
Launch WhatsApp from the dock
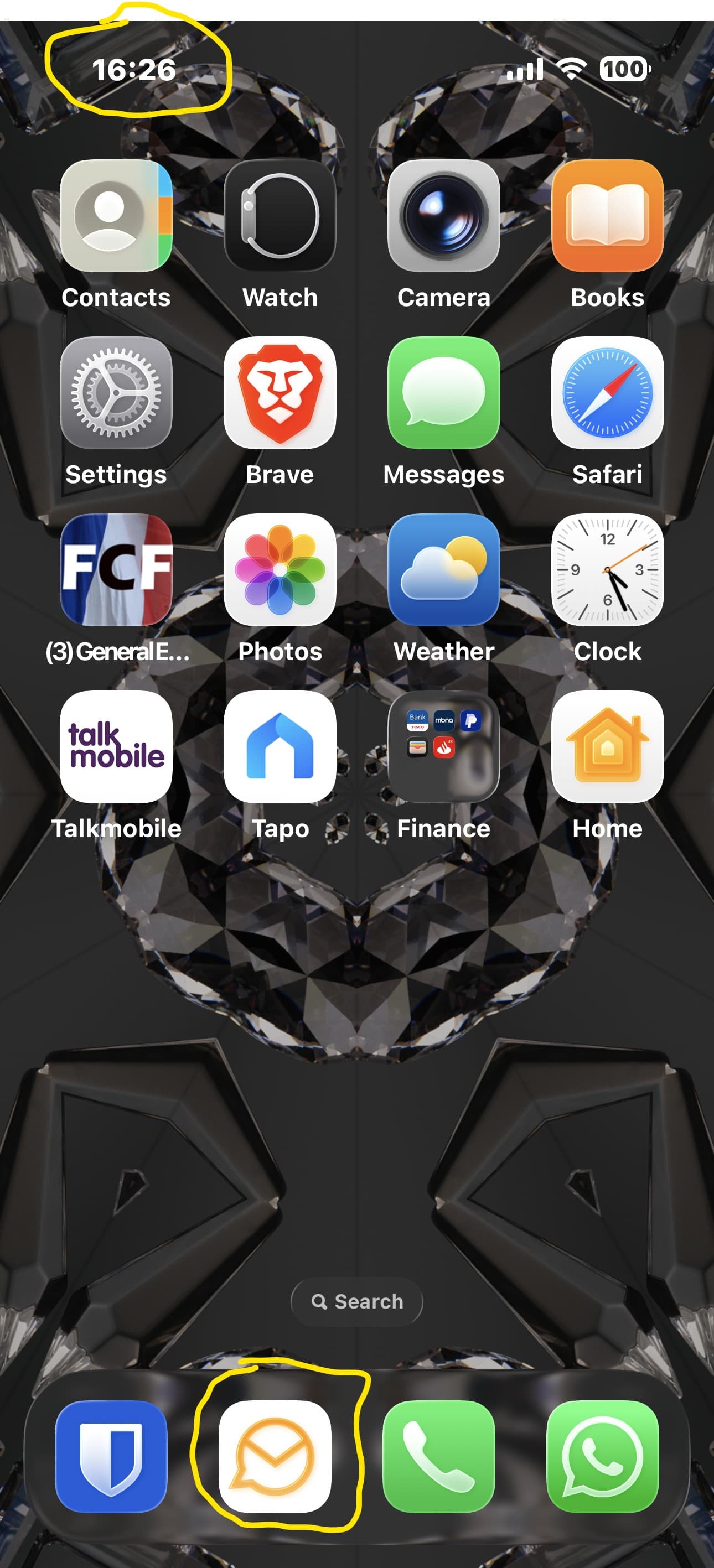[x=603, y=1457]
